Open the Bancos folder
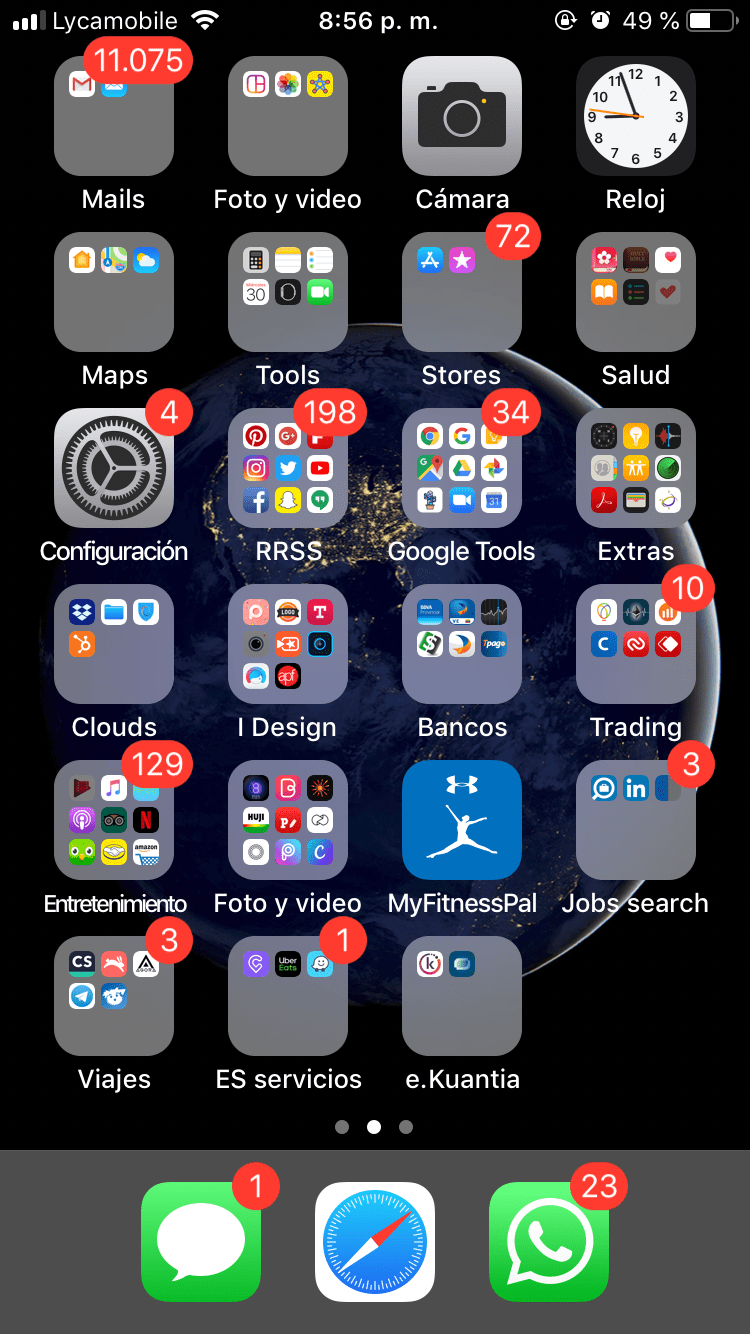This screenshot has width=750, height=1334. coord(462,644)
